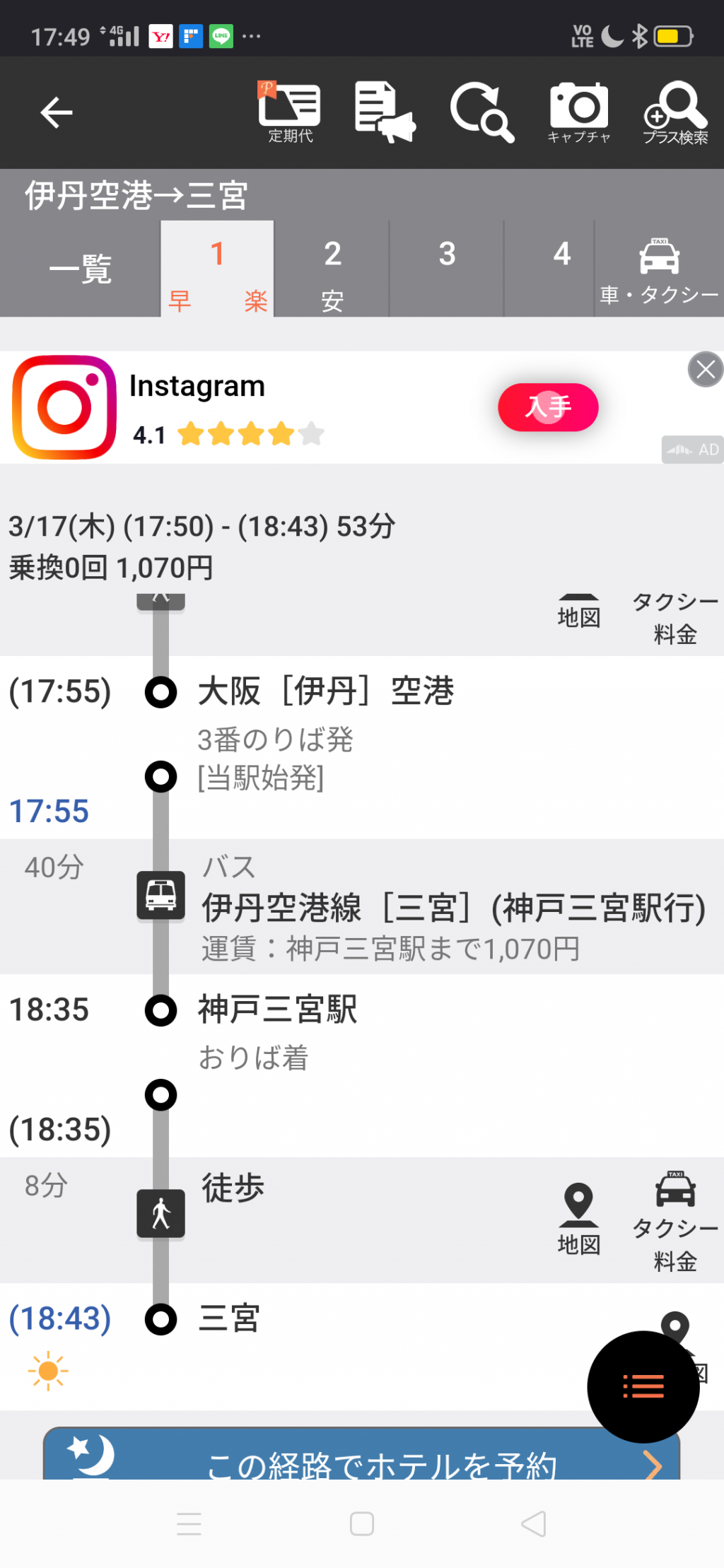View タクシー料金 for the 徒歩 segment

click(675, 1221)
